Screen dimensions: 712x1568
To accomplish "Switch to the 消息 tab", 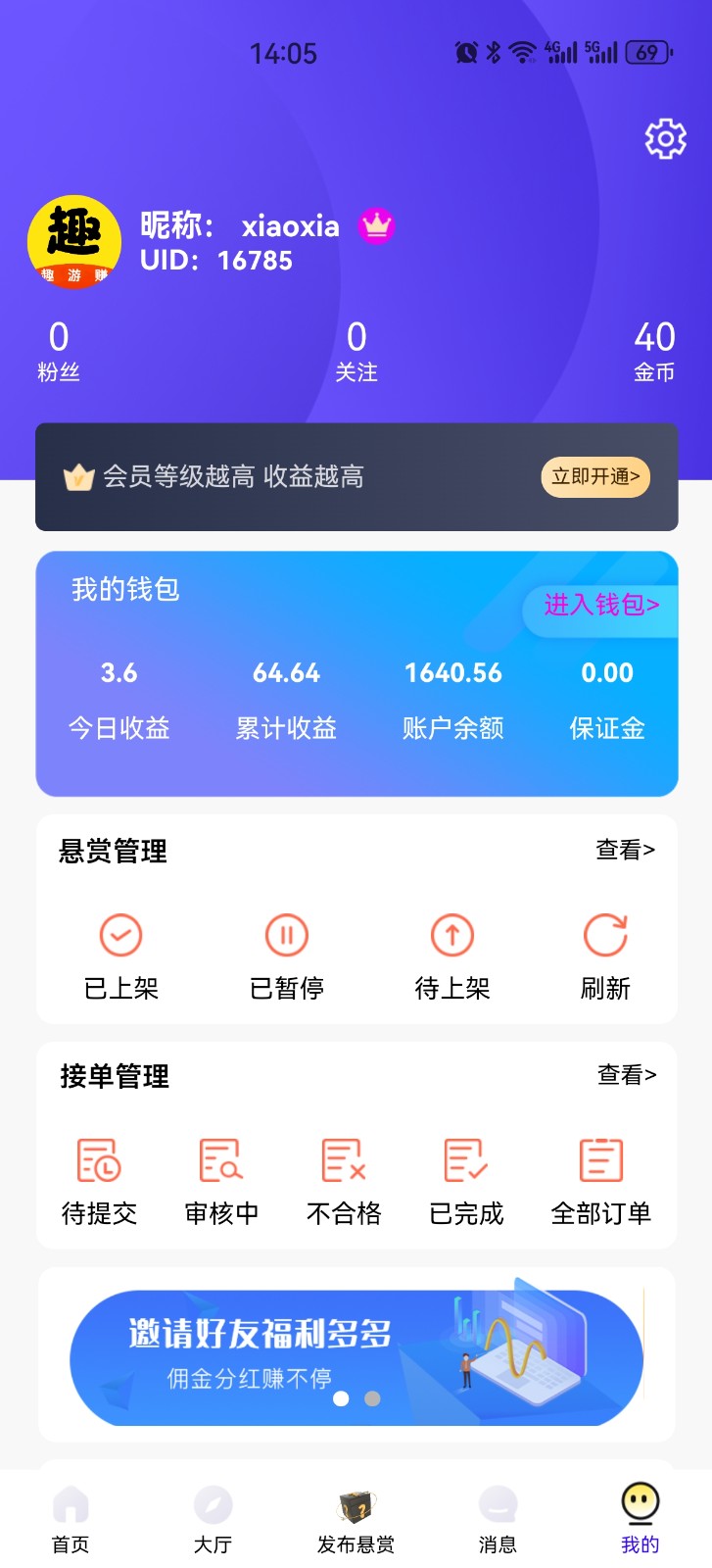I will (498, 1517).
